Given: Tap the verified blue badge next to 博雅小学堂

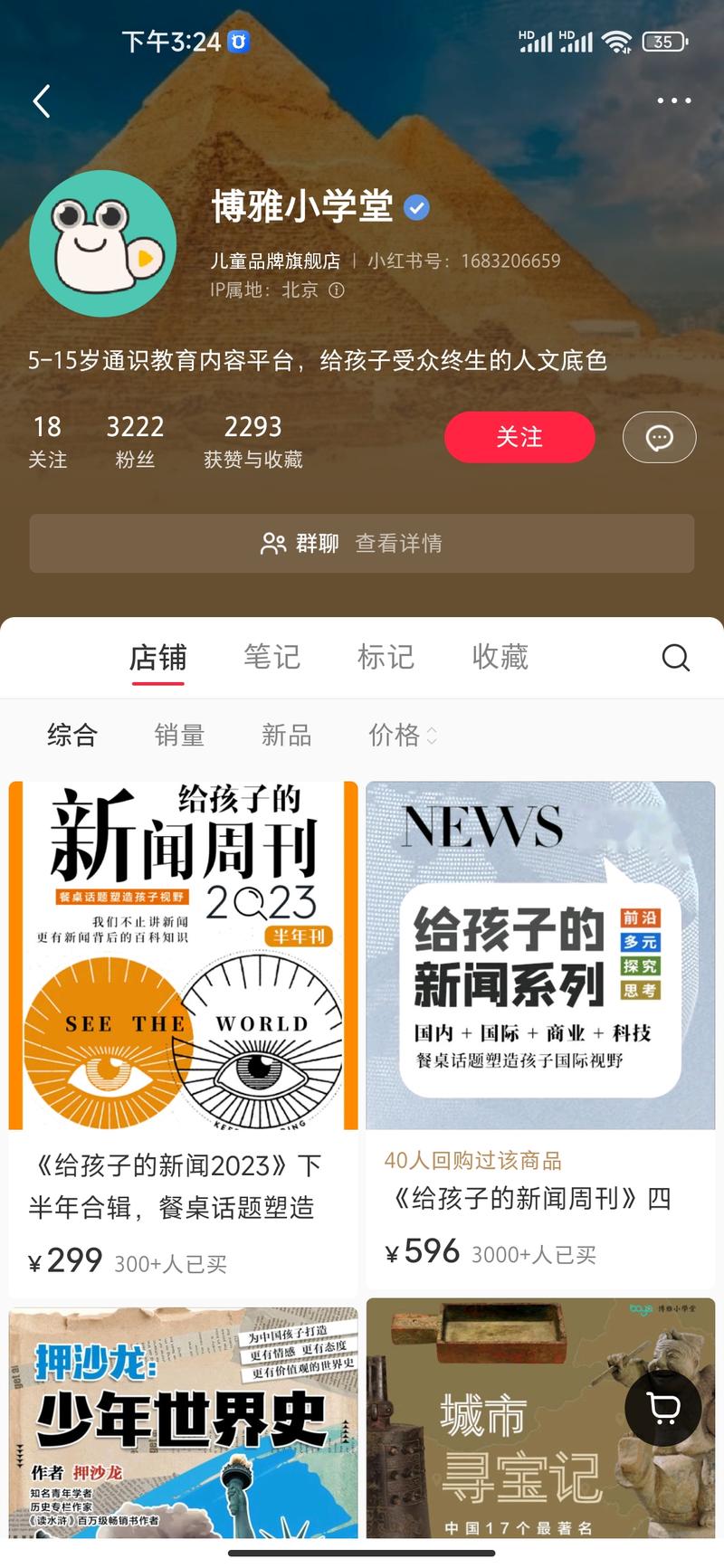Looking at the screenshot, I should (x=416, y=206).
